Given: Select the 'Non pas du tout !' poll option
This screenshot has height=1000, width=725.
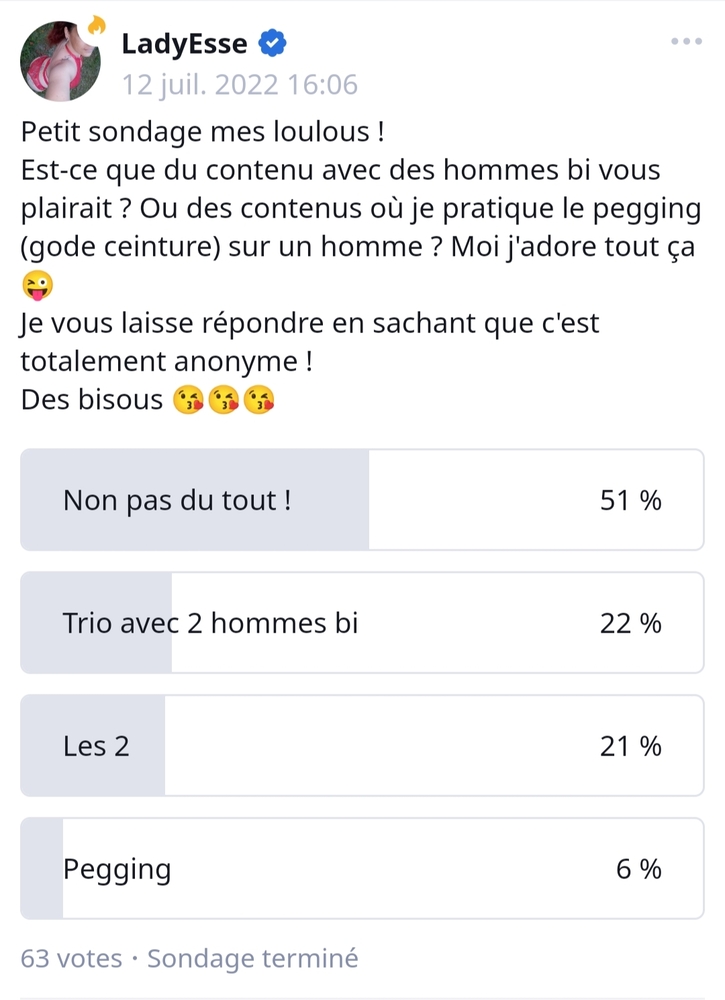Looking at the screenshot, I should coord(362,500).
